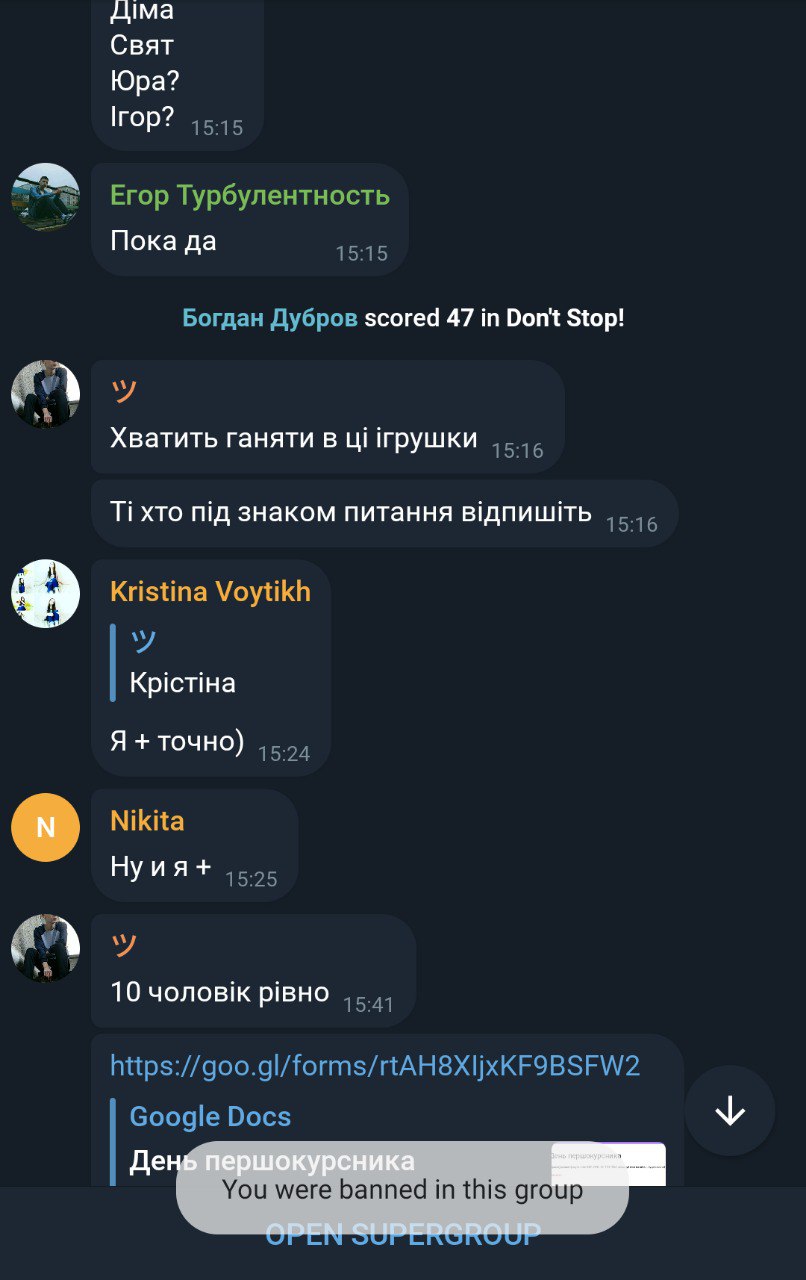Screen dimensions: 806x1280
Task: Jump to the latest messages with the down arrow
Action: click(x=729, y=1110)
